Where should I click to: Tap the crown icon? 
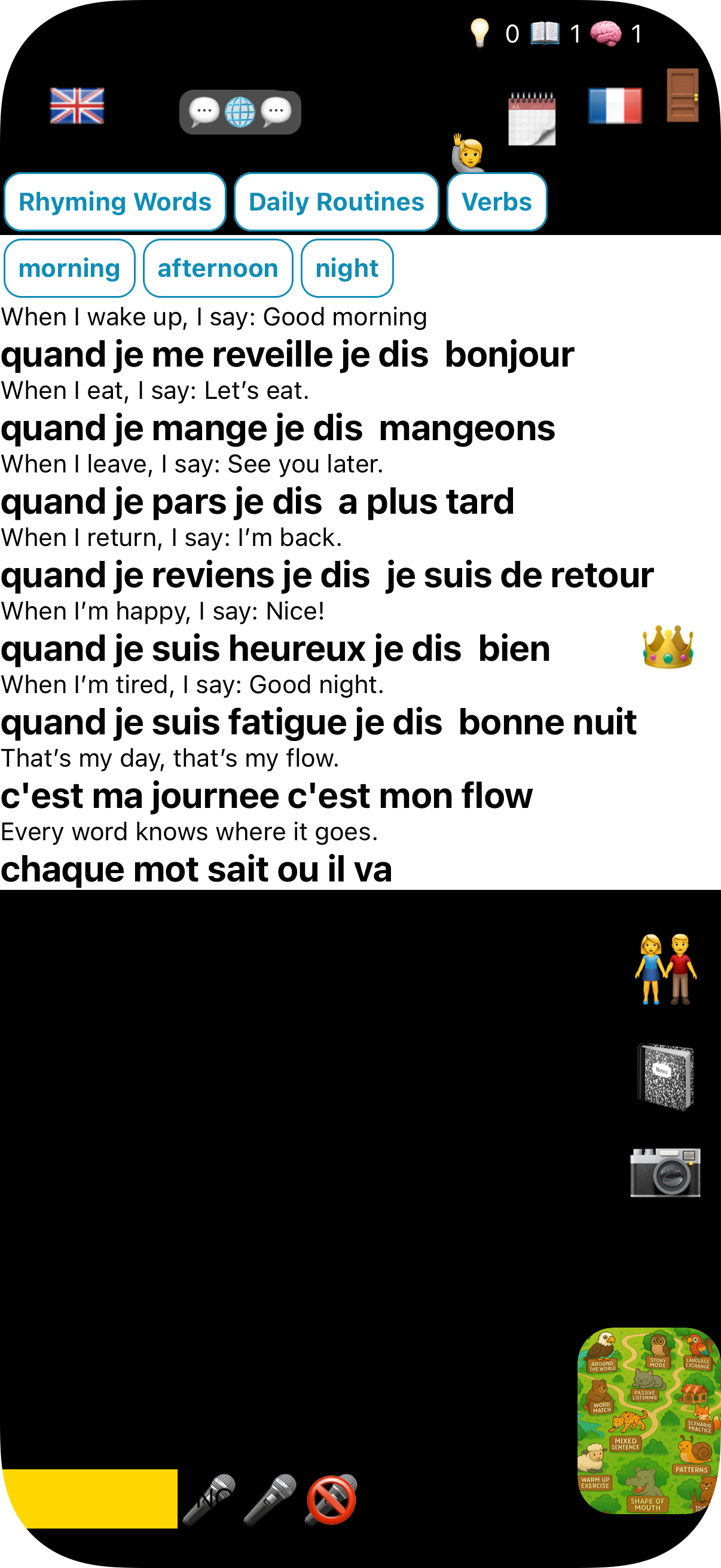coord(667,647)
